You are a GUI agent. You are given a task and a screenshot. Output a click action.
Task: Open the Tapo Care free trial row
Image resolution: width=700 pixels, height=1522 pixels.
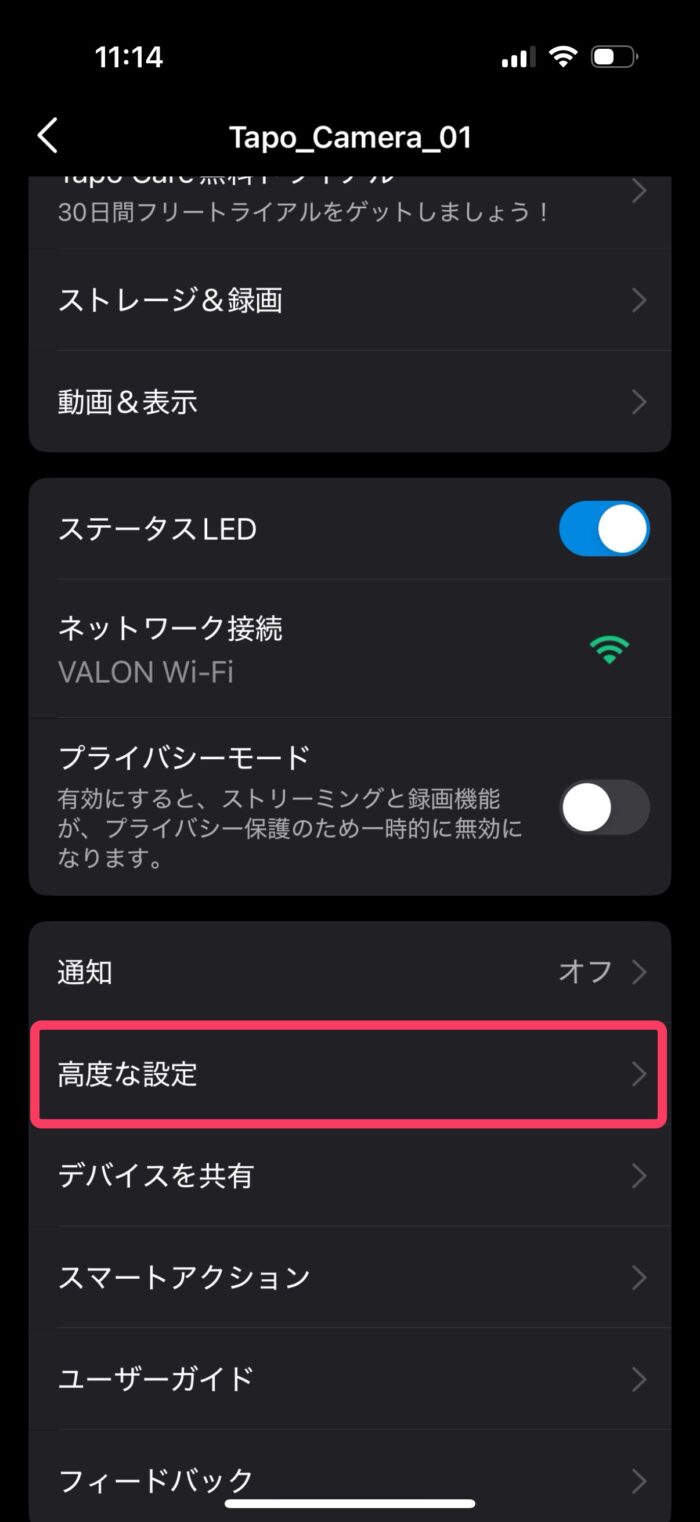coord(348,205)
